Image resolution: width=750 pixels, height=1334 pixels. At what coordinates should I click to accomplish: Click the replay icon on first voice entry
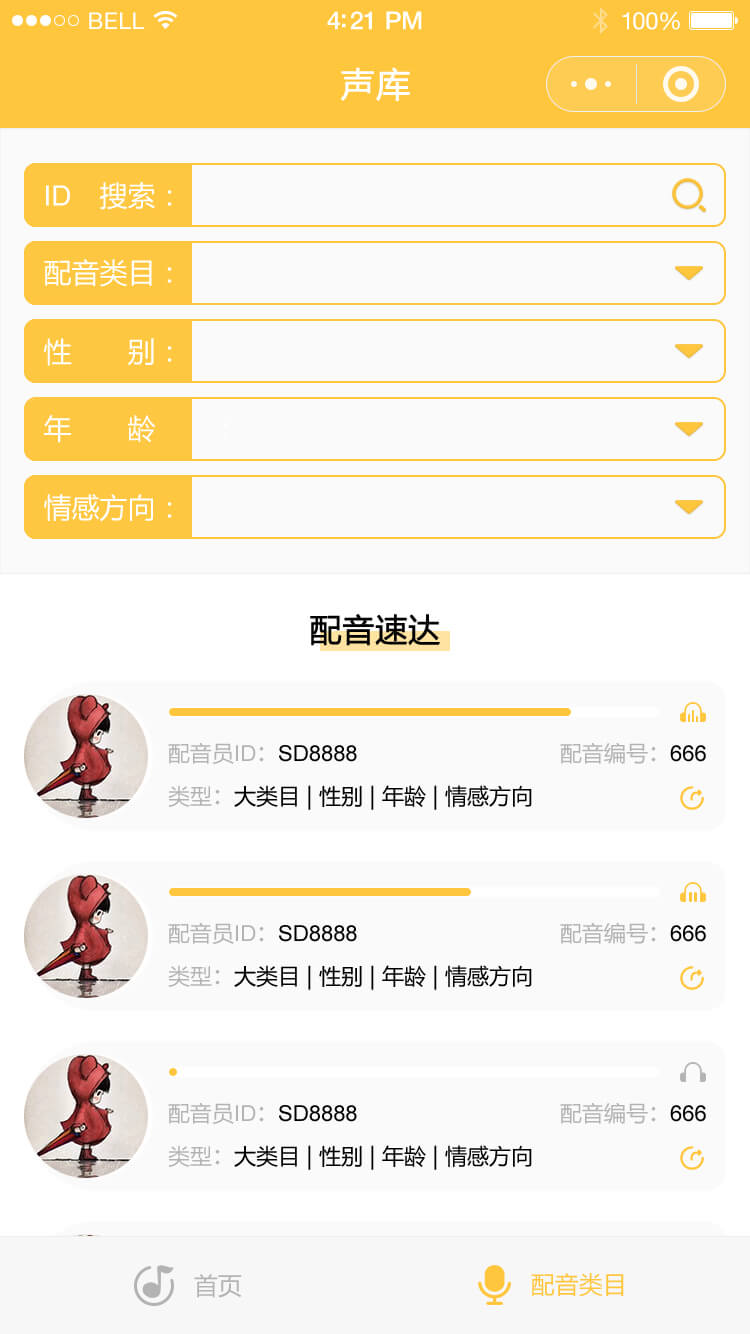point(692,798)
